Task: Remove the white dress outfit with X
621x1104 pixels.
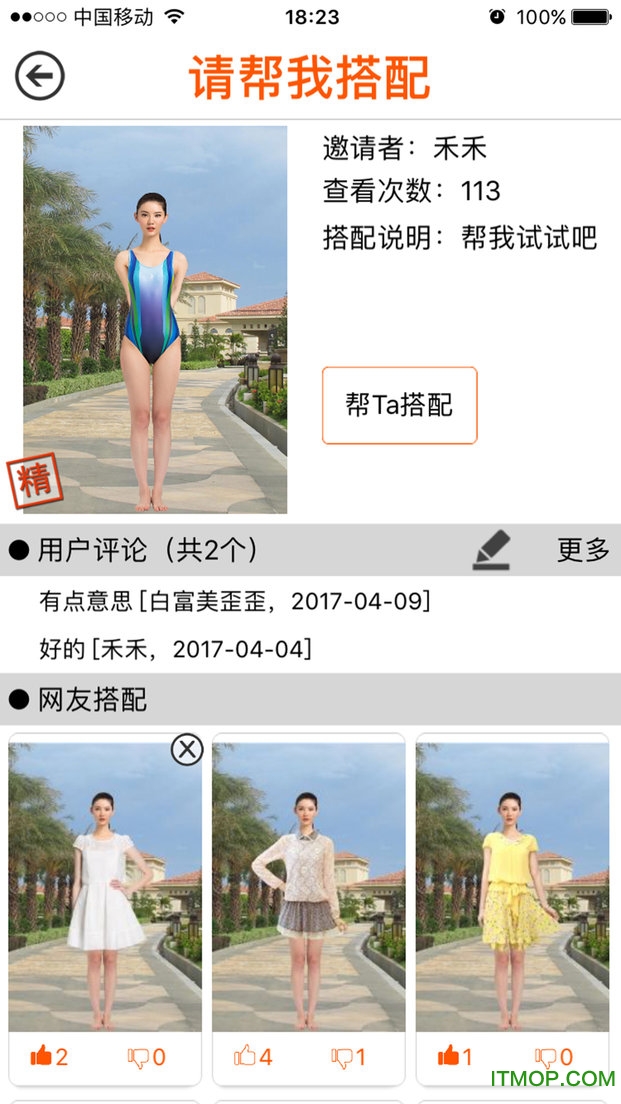Action: [x=187, y=749]
